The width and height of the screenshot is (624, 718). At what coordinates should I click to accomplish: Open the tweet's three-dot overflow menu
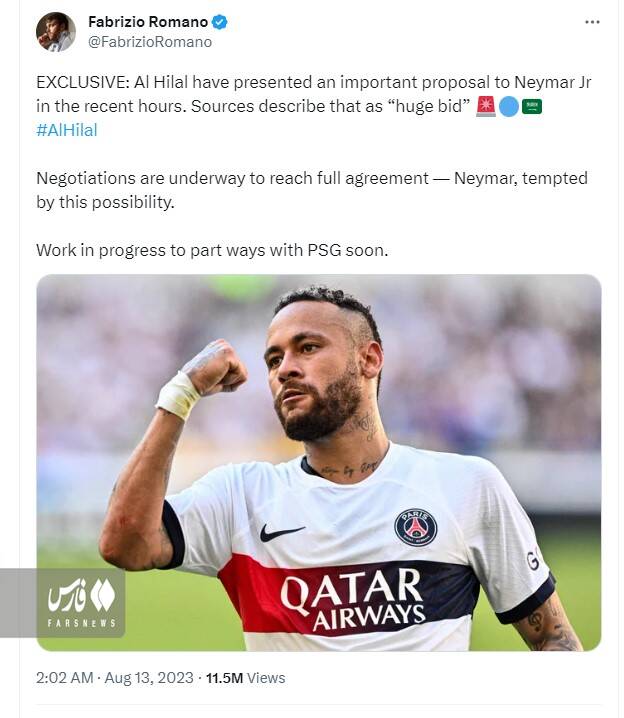[x=592, y=22]
